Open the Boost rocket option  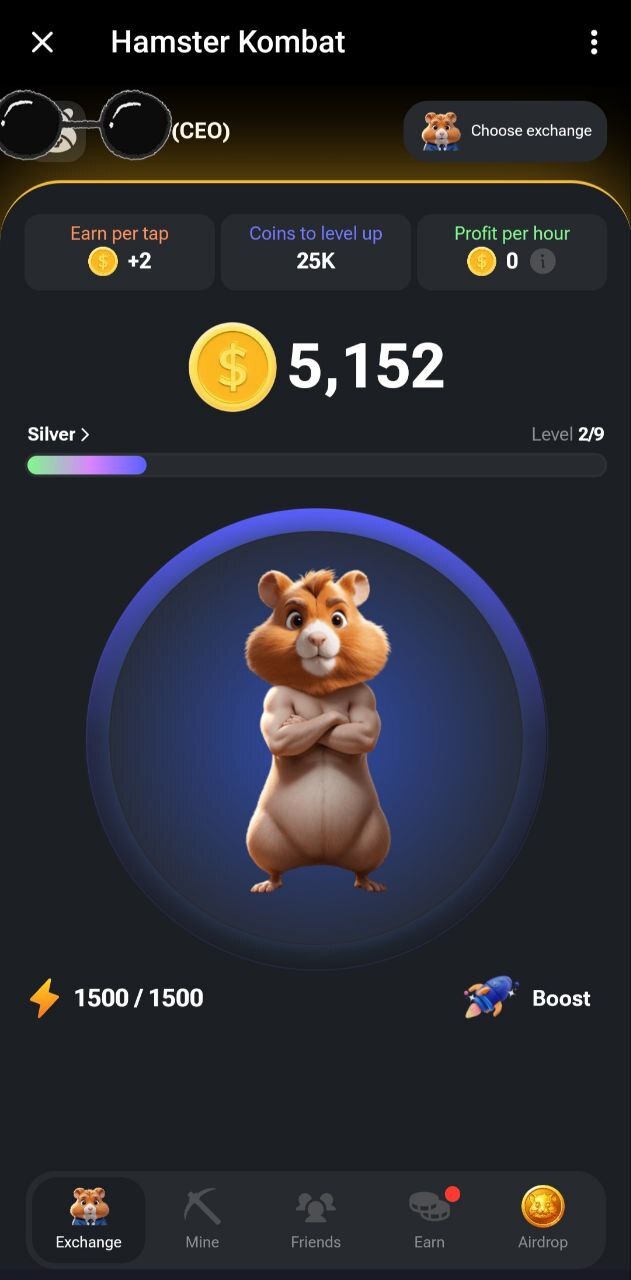[x=527, y=998]
